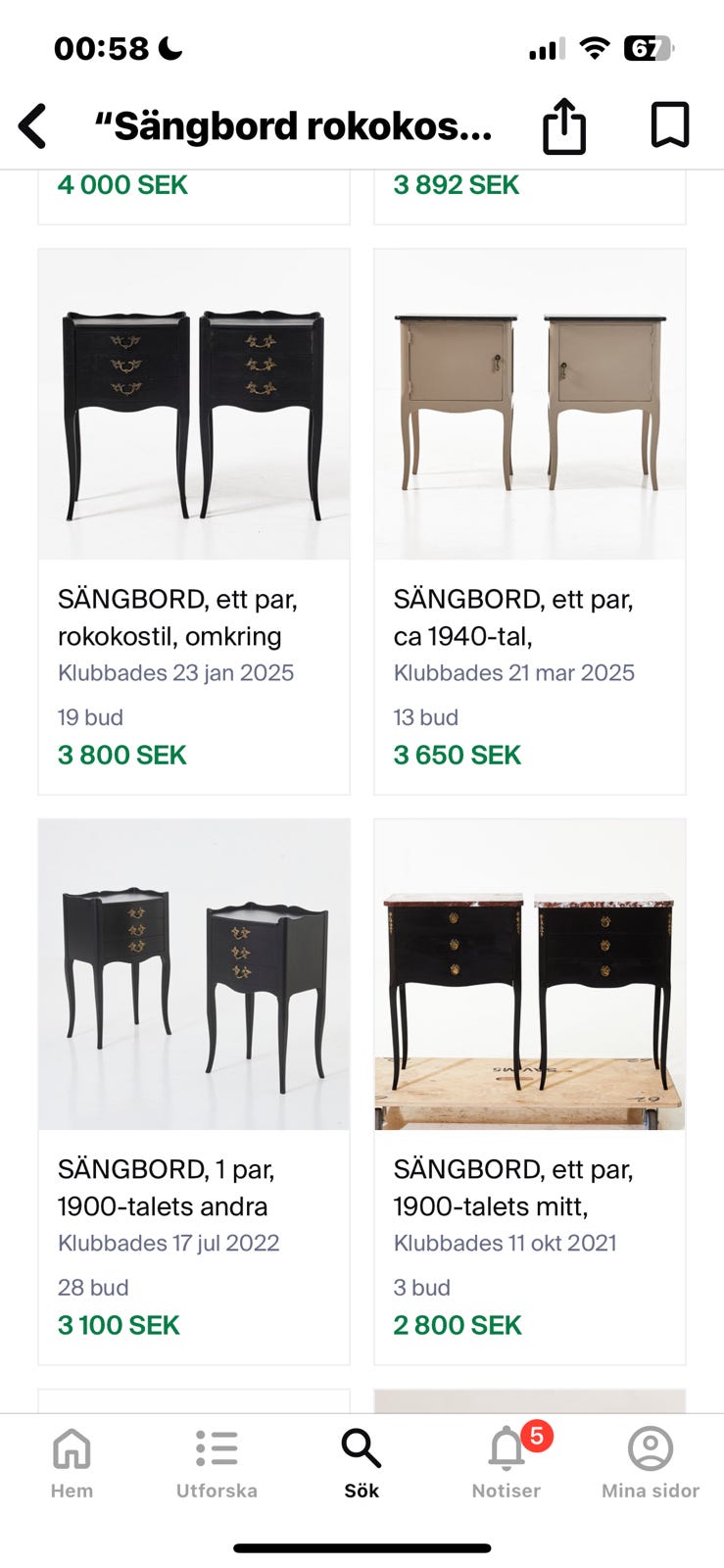Tap the beige 1940s nightstands photo

click(529, 402)
